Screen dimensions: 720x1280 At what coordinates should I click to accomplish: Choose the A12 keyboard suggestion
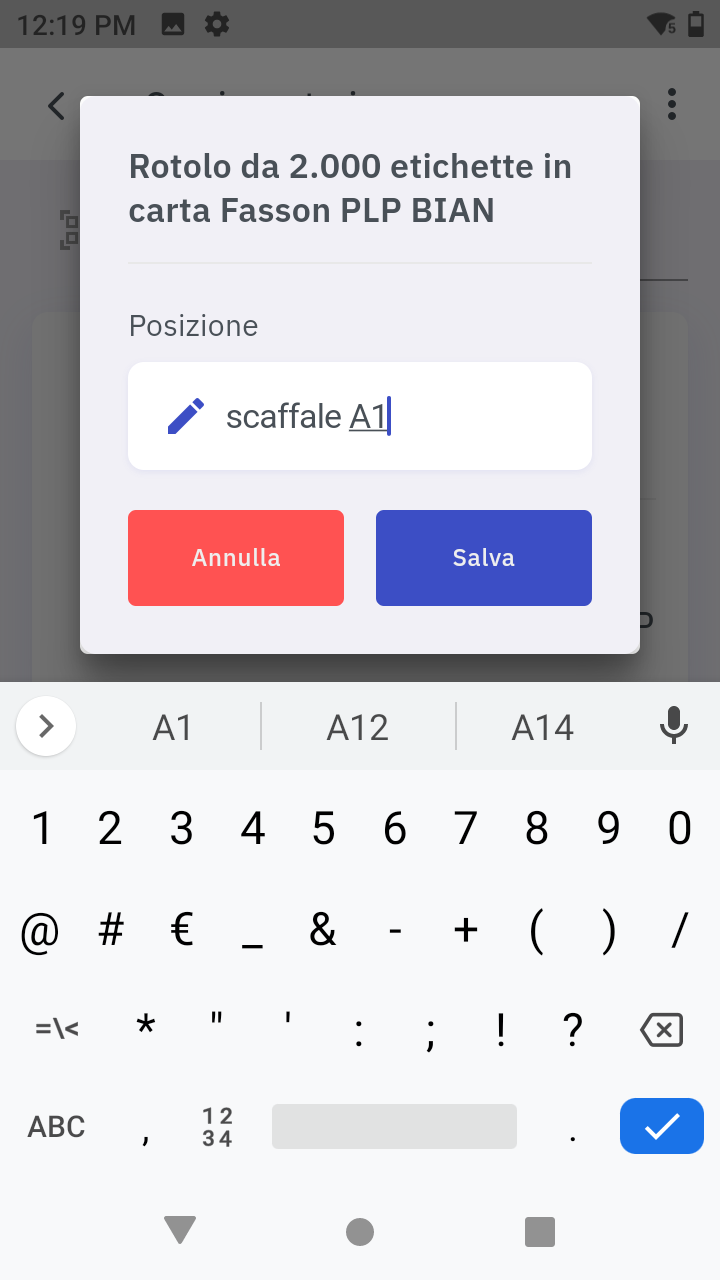tap(358, 727)
